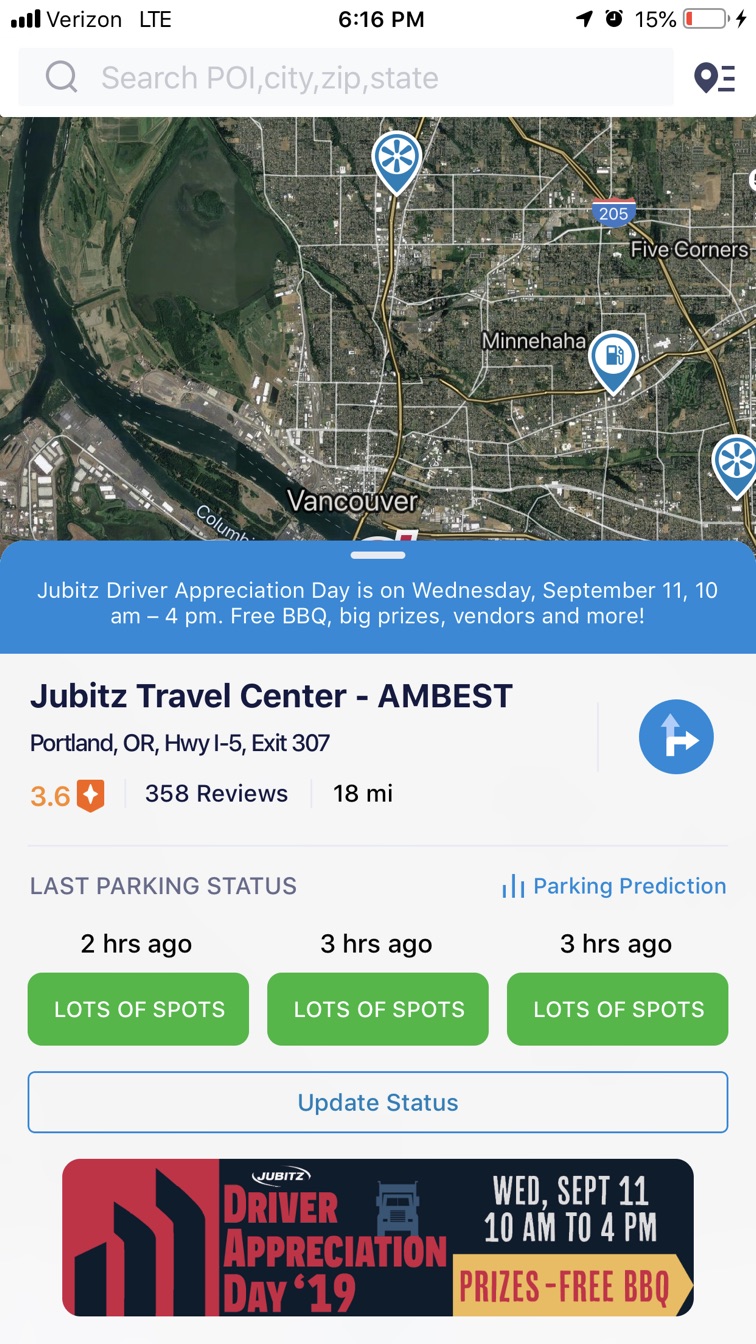Select the fuel station pin near Minnehaha

[x=613, y=358]
